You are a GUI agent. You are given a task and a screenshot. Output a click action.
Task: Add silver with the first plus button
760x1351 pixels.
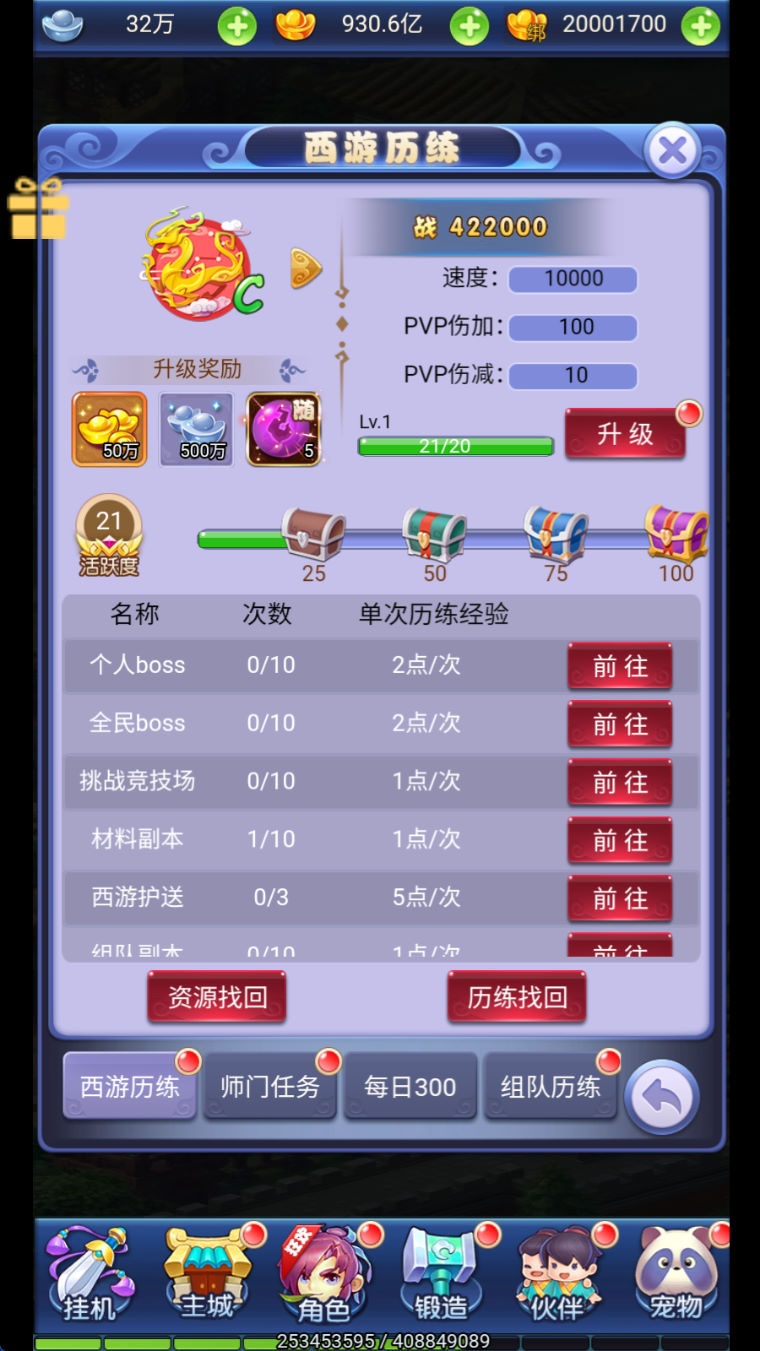(x=237, y=25)
